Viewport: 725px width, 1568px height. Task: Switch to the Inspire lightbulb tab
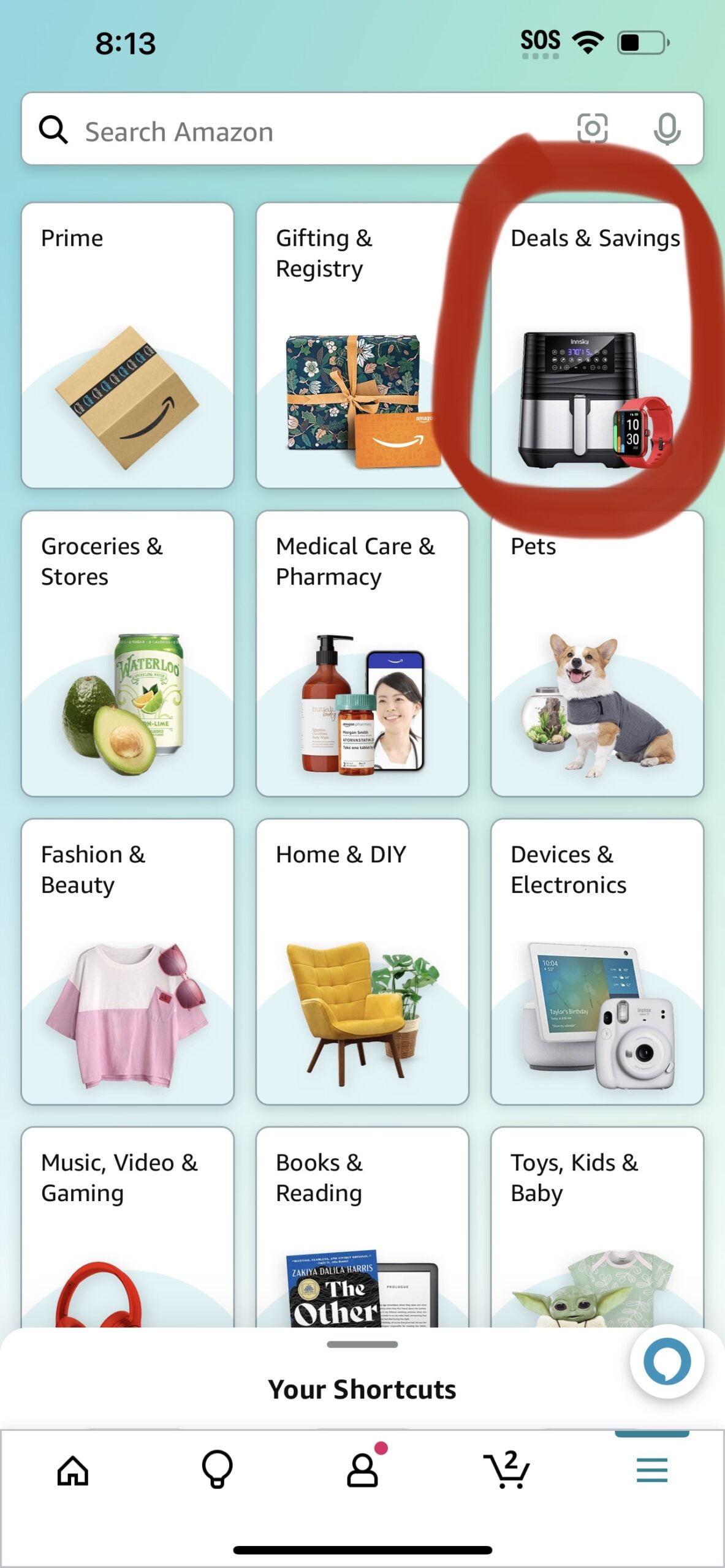pos(217,1470)
